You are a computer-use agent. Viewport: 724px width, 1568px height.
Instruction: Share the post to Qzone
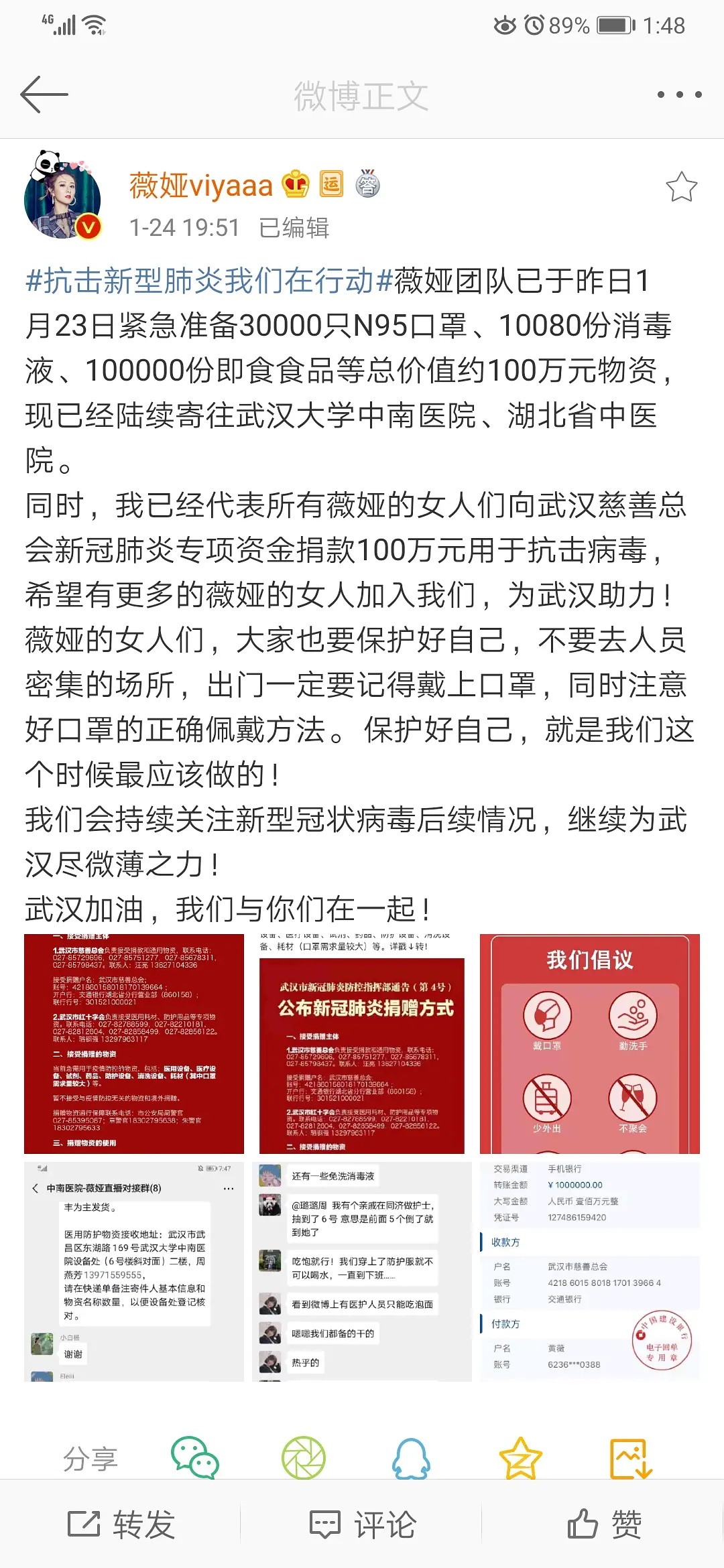click(x=521, y=1457)
